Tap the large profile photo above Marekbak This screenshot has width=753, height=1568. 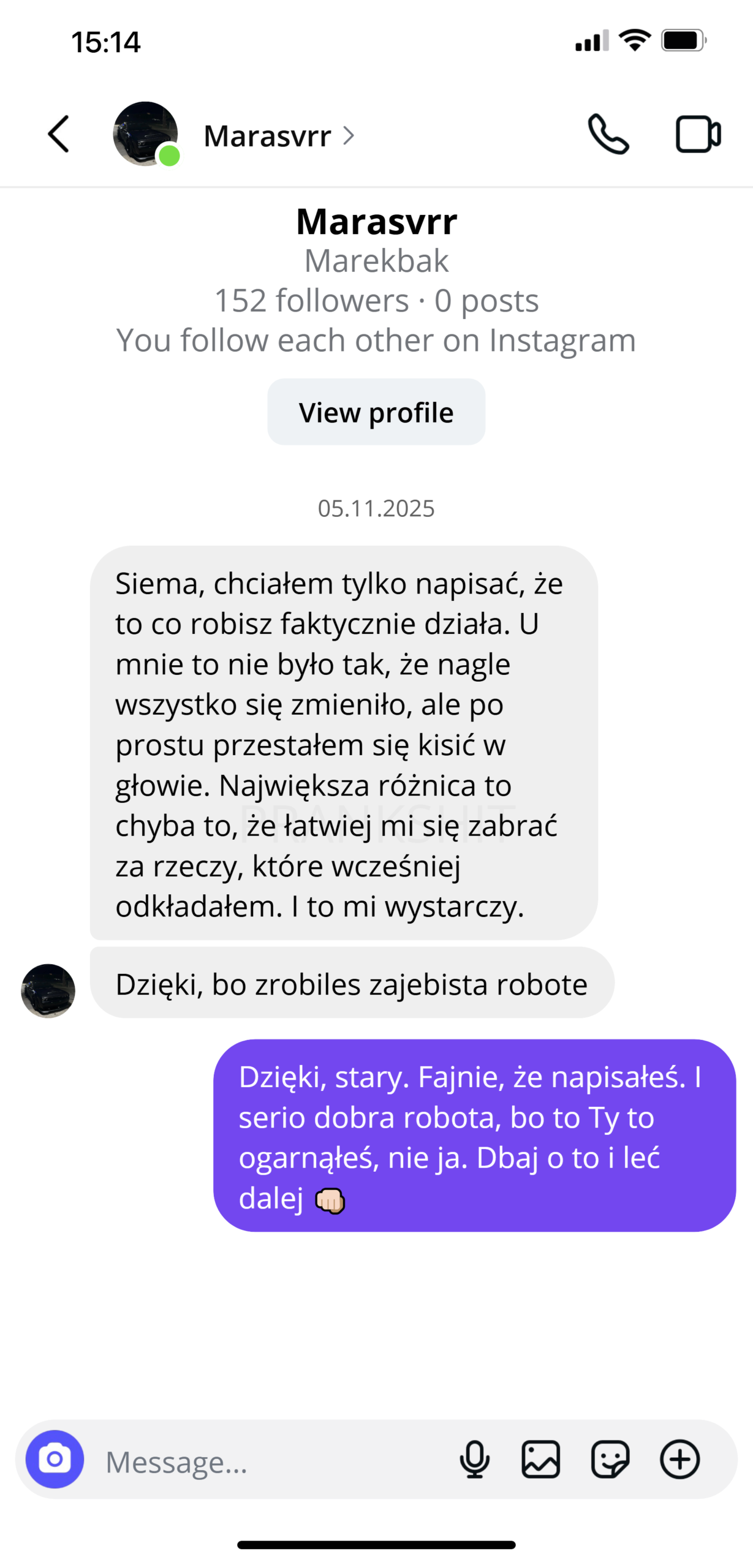pos(376,222)
